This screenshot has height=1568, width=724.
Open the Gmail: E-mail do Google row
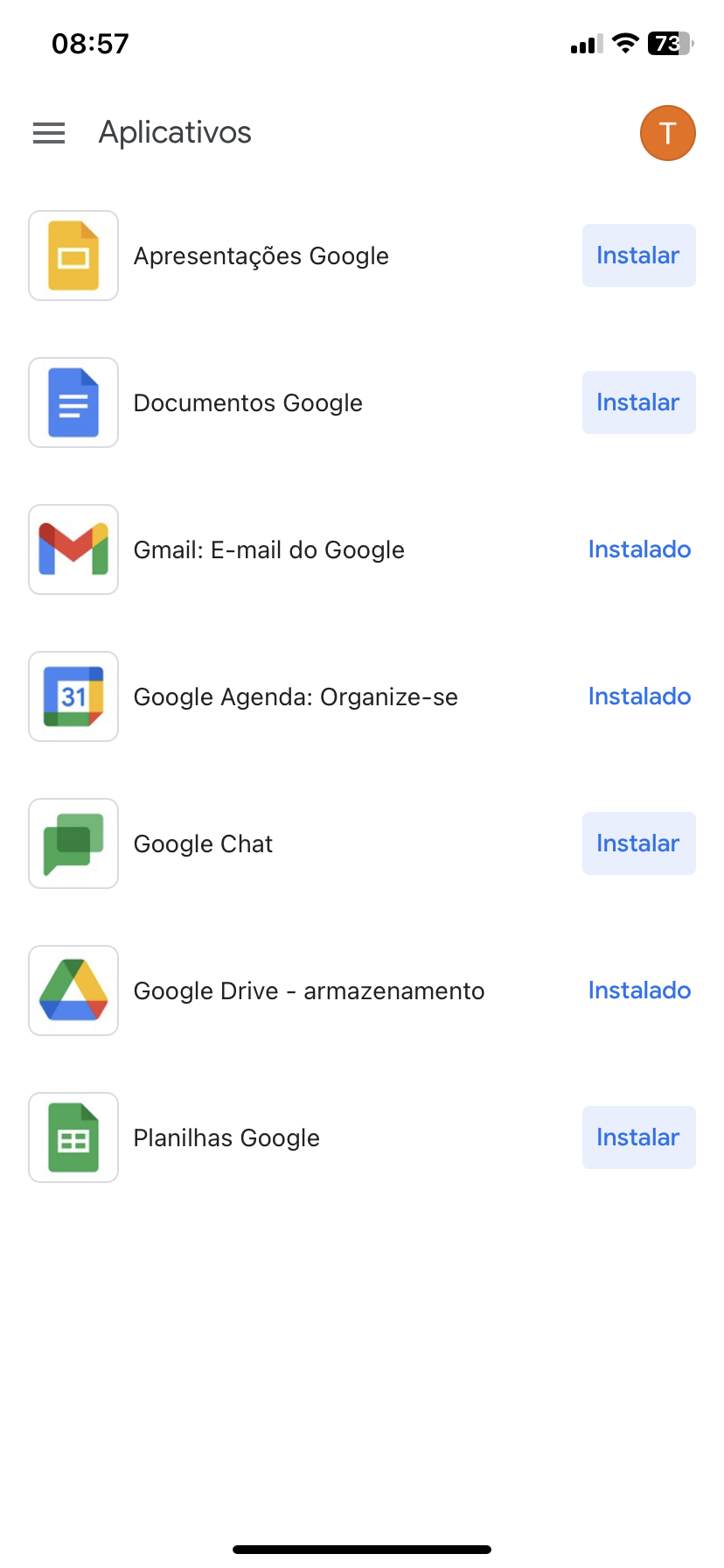[x=268, y=549]
